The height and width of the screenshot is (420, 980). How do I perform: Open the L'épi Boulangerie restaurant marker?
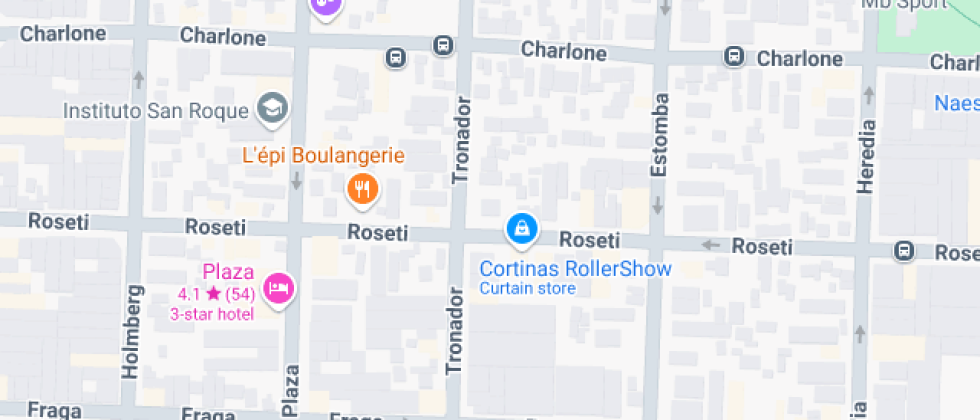coord(362,188)
